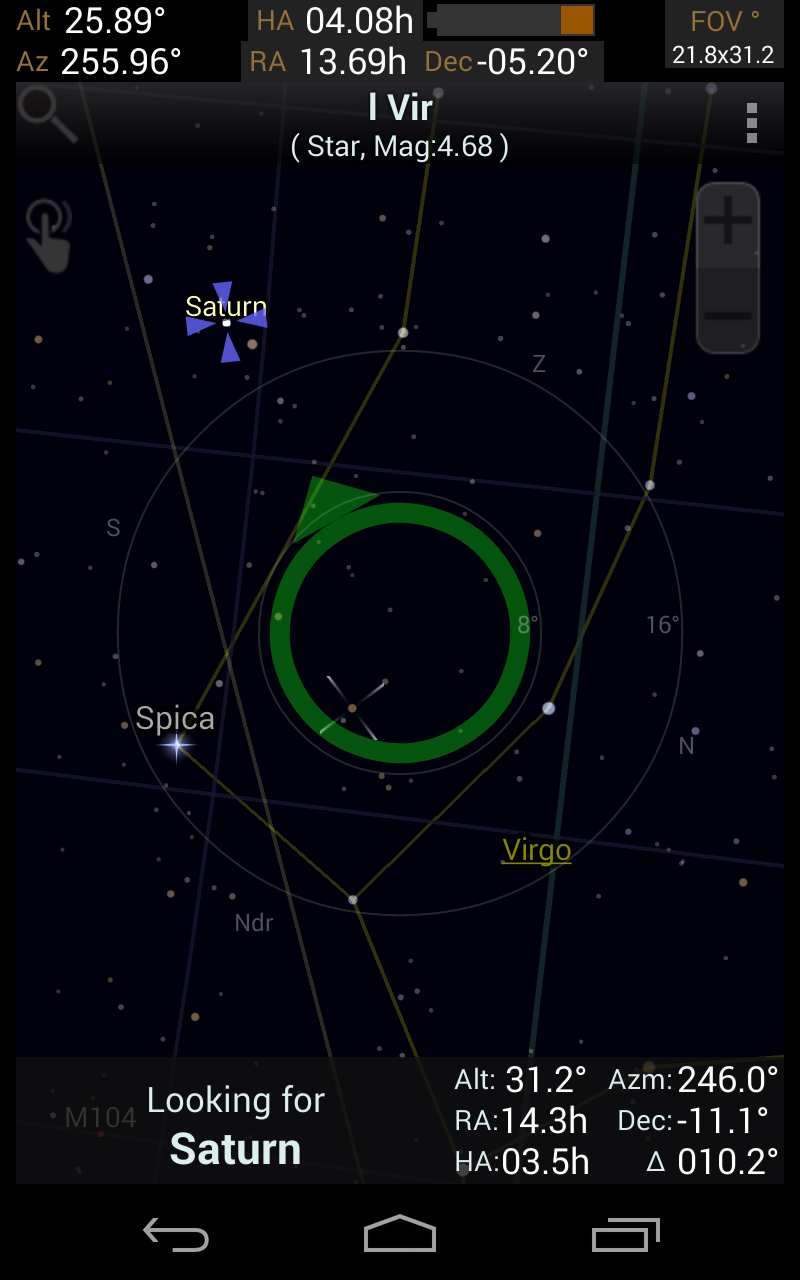Tap the FOV readout box
The image size is (800, 1280).
[724, 36]
